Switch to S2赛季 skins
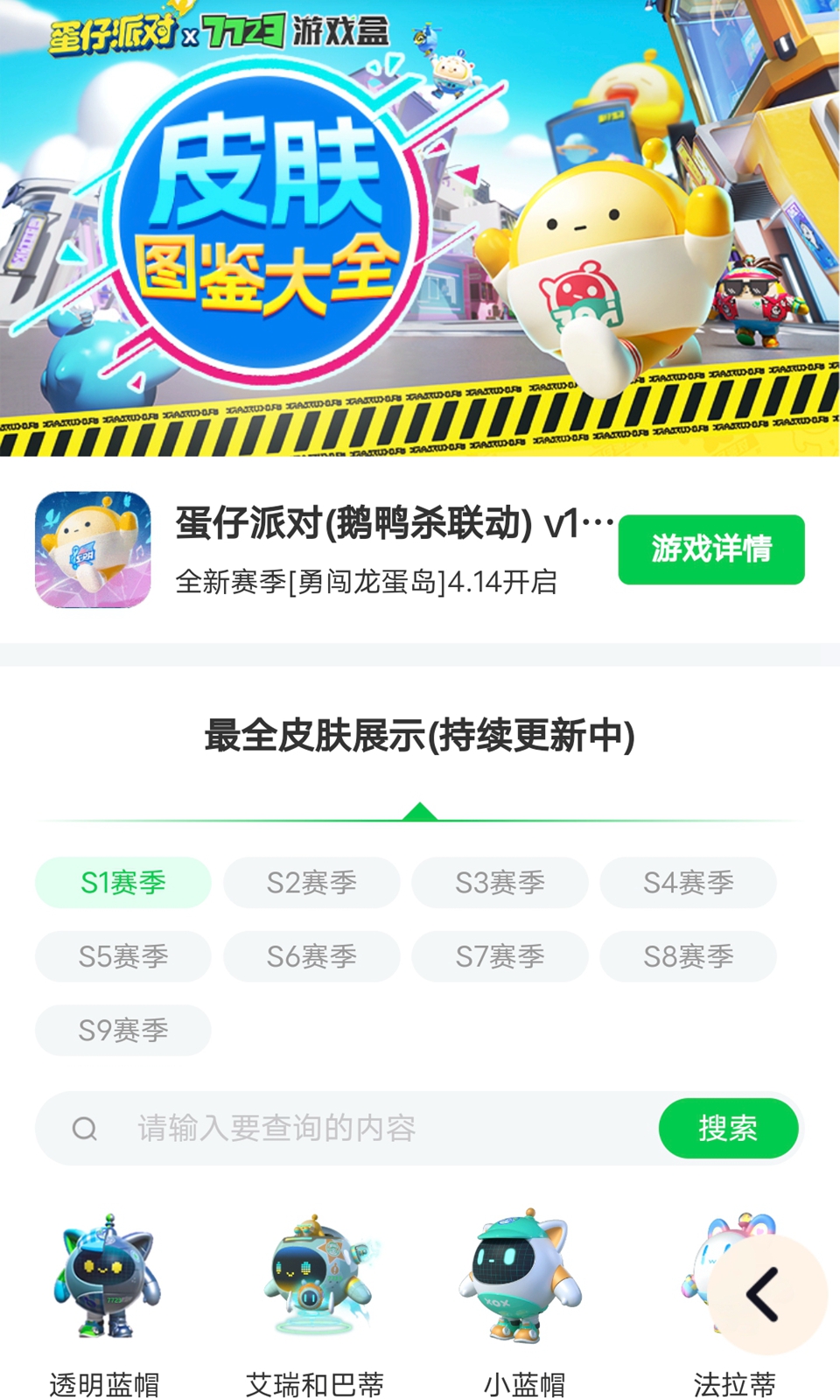The image size is (840, 1400). point(311,882)
